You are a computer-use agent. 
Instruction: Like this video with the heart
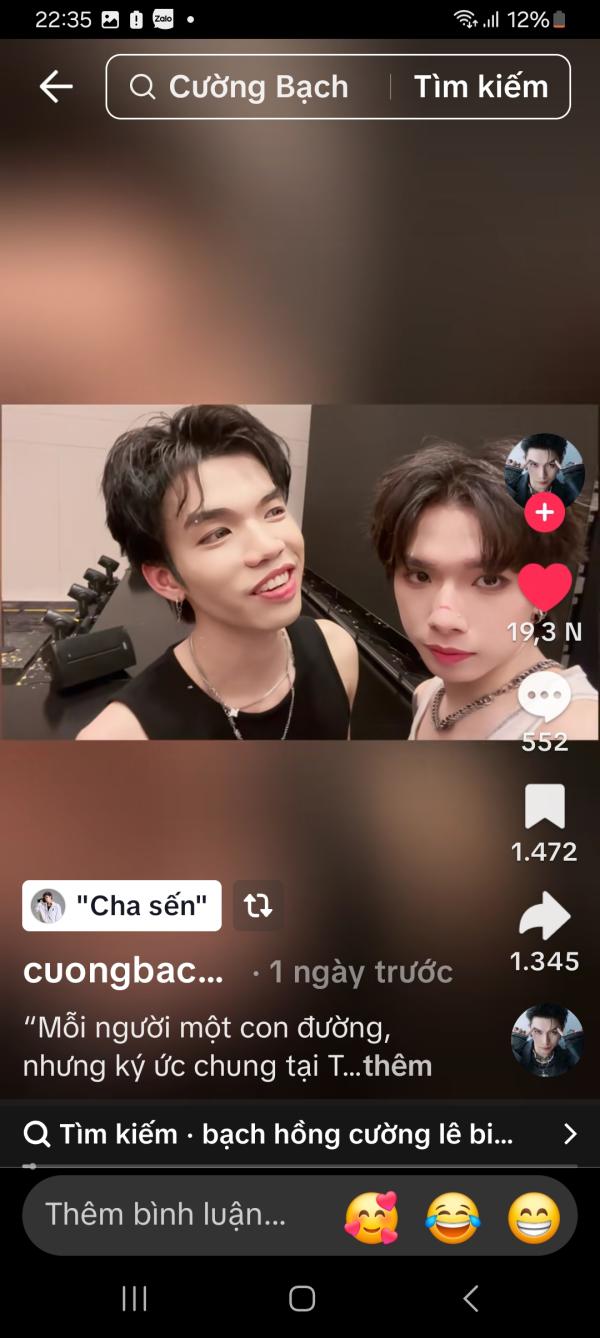point(544,587)
